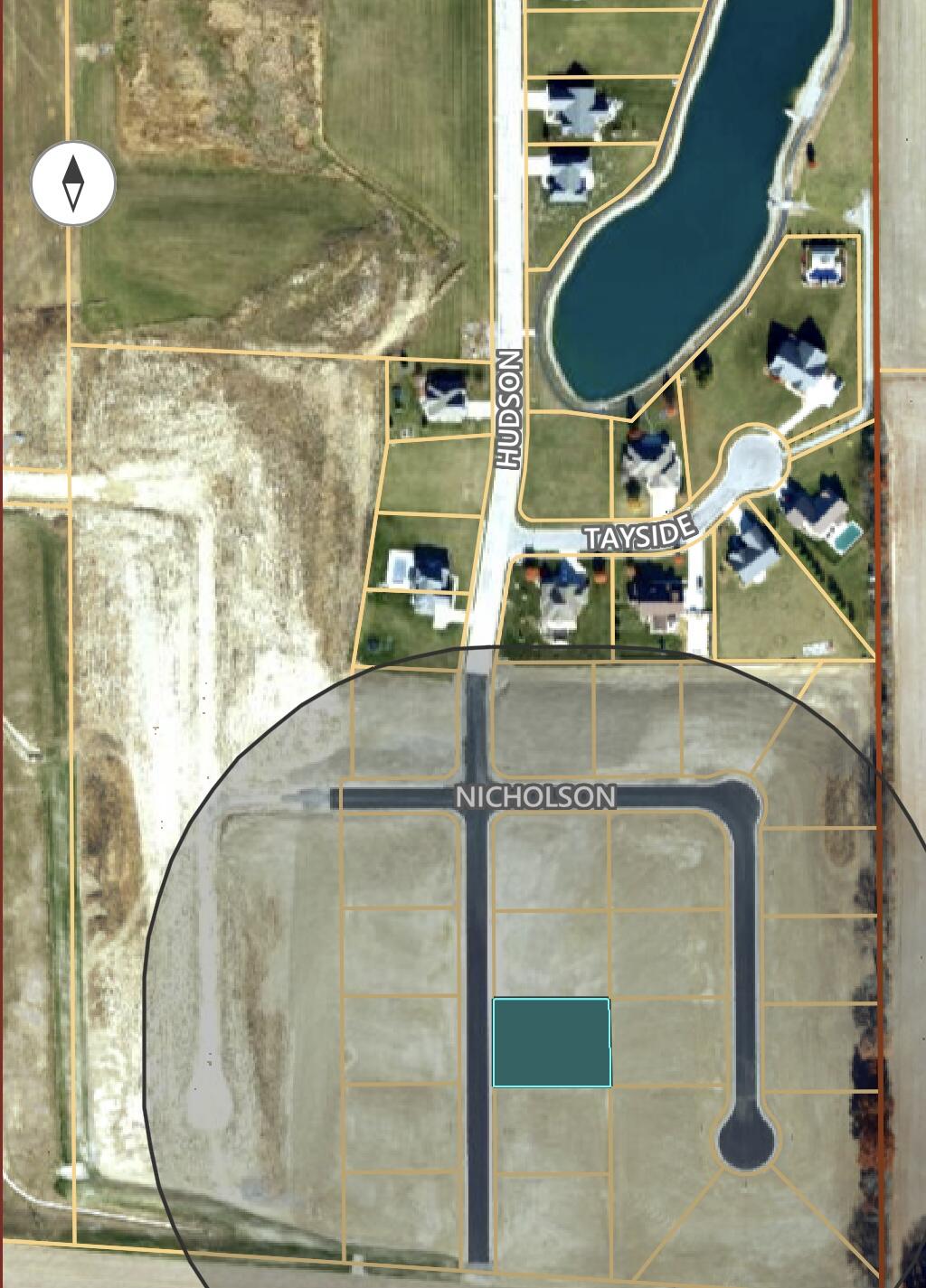
Task: Tap the compass to reset map orientation
Action: point(73,183)
